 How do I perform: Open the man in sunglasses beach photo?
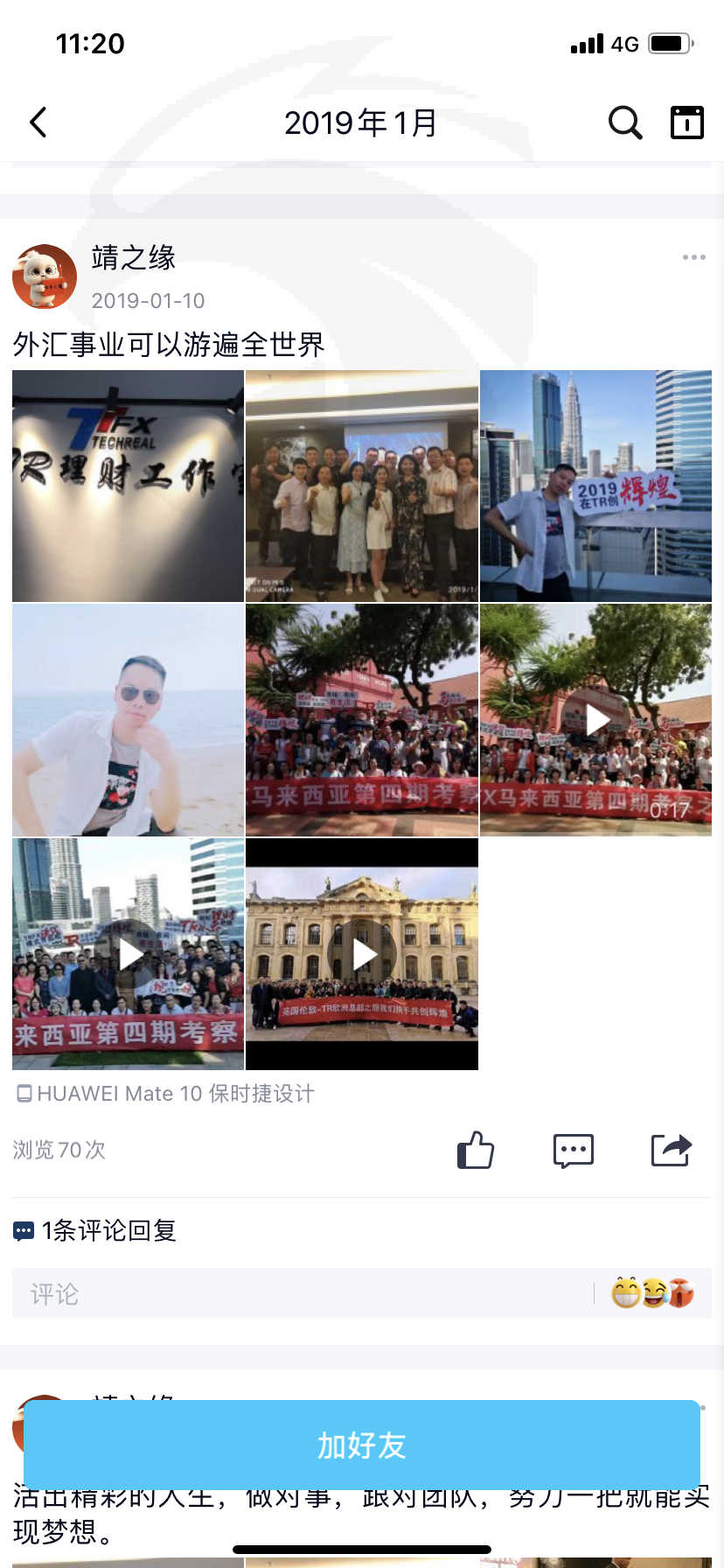pos(128,719)
